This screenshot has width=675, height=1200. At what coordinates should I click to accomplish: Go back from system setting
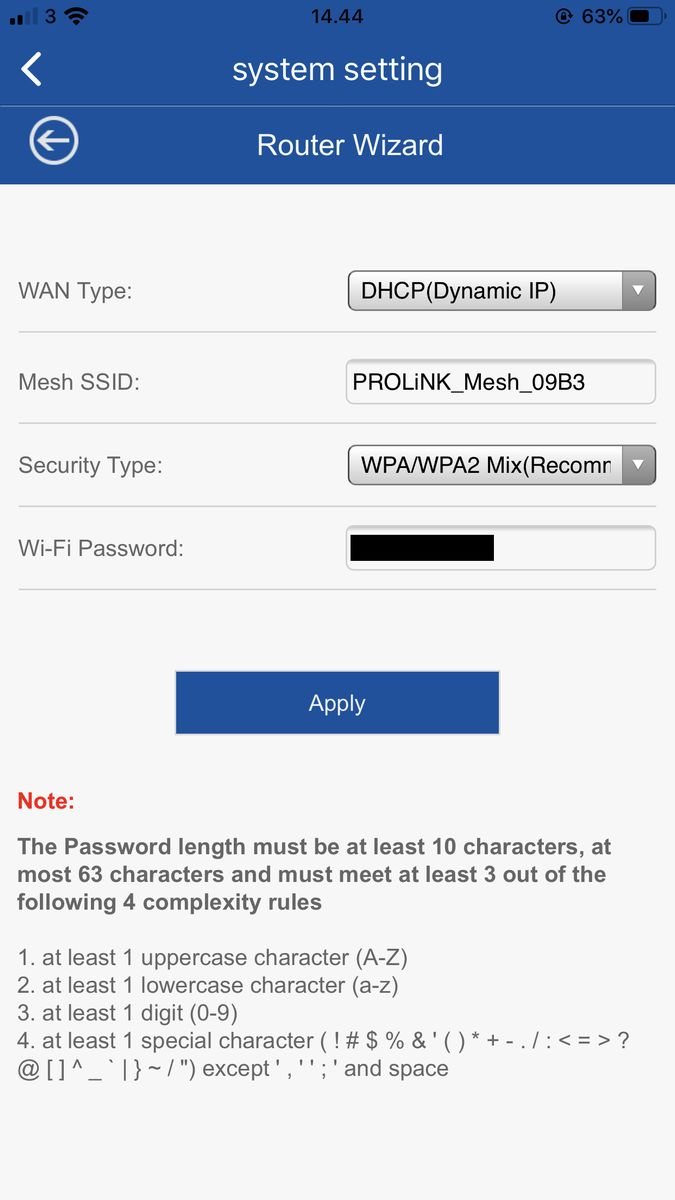32,70
